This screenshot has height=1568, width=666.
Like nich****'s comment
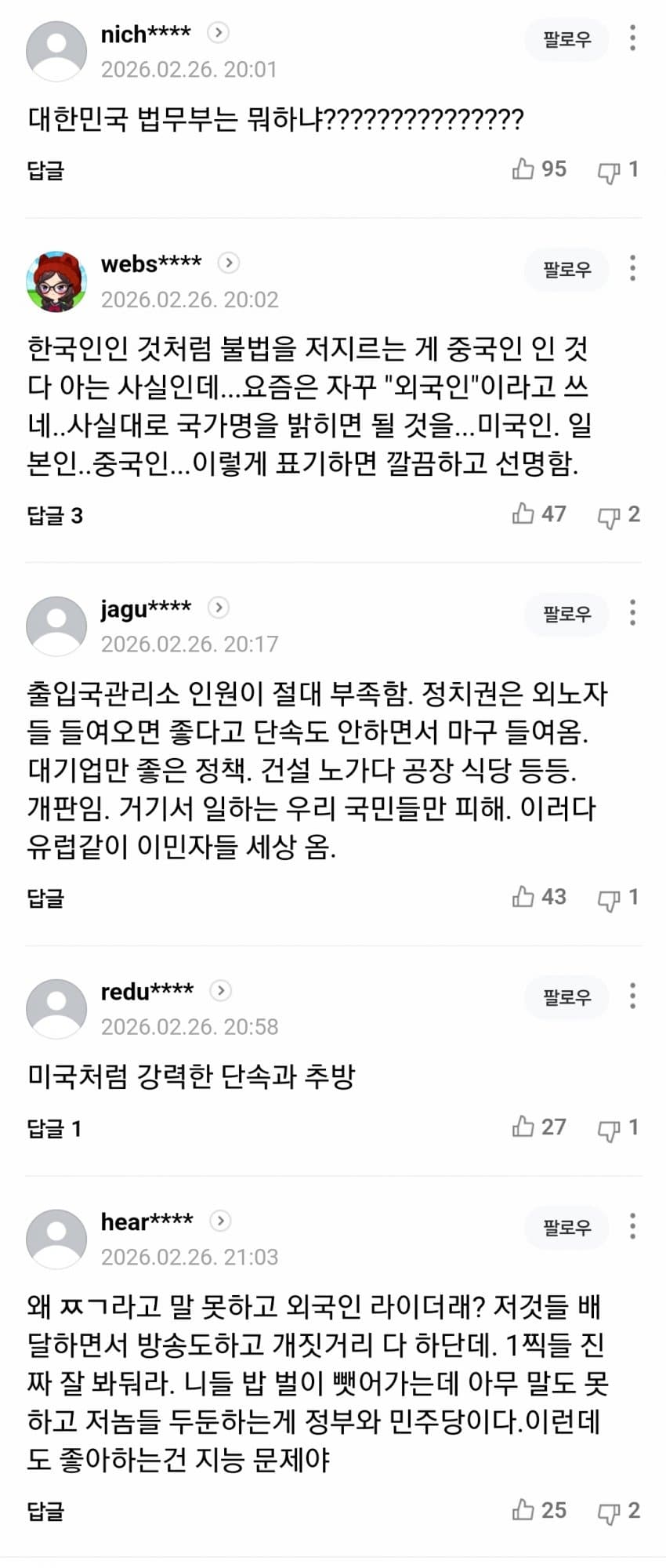[x=523, y=169]
